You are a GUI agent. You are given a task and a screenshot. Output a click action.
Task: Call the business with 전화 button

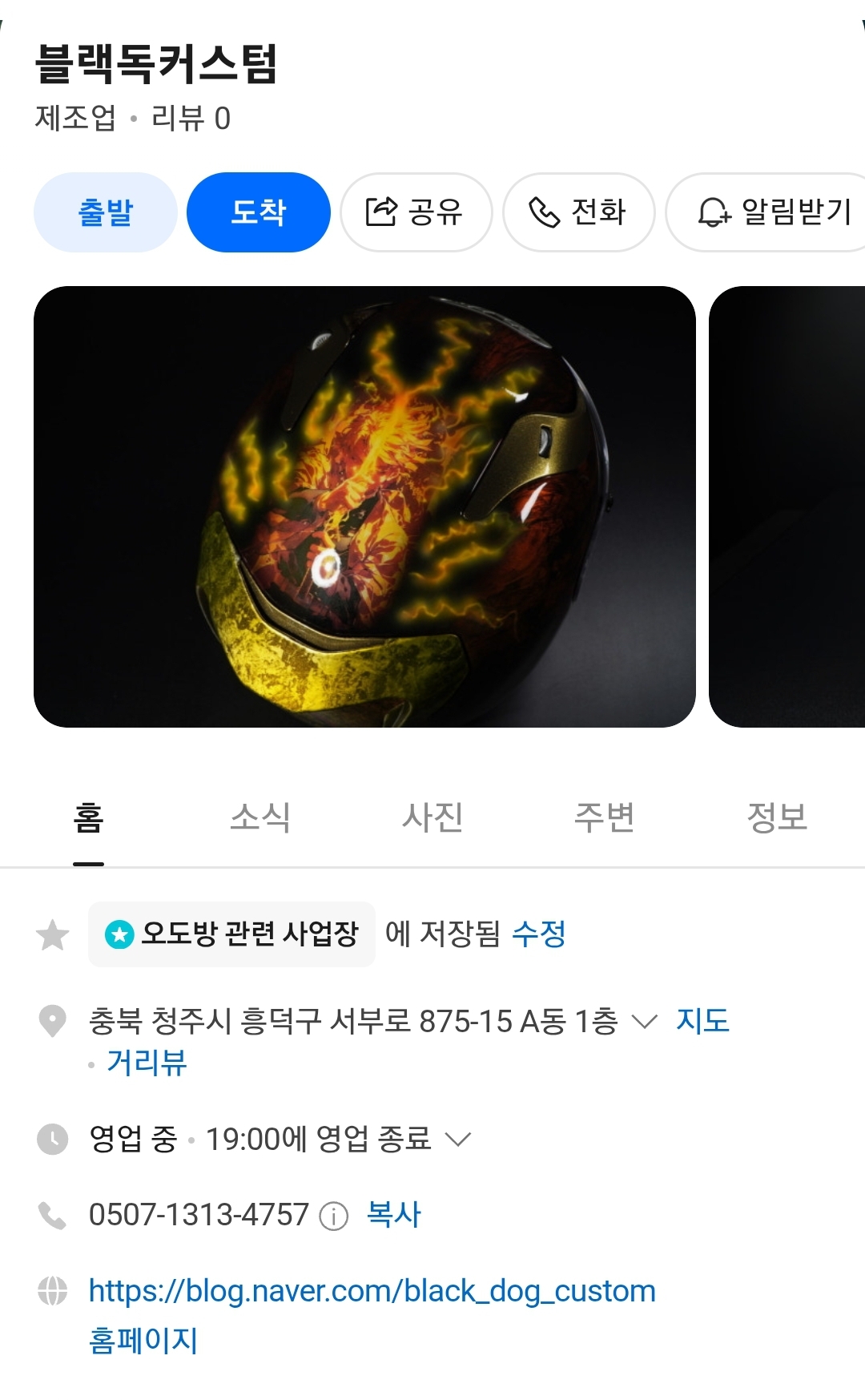coord(578,212)
